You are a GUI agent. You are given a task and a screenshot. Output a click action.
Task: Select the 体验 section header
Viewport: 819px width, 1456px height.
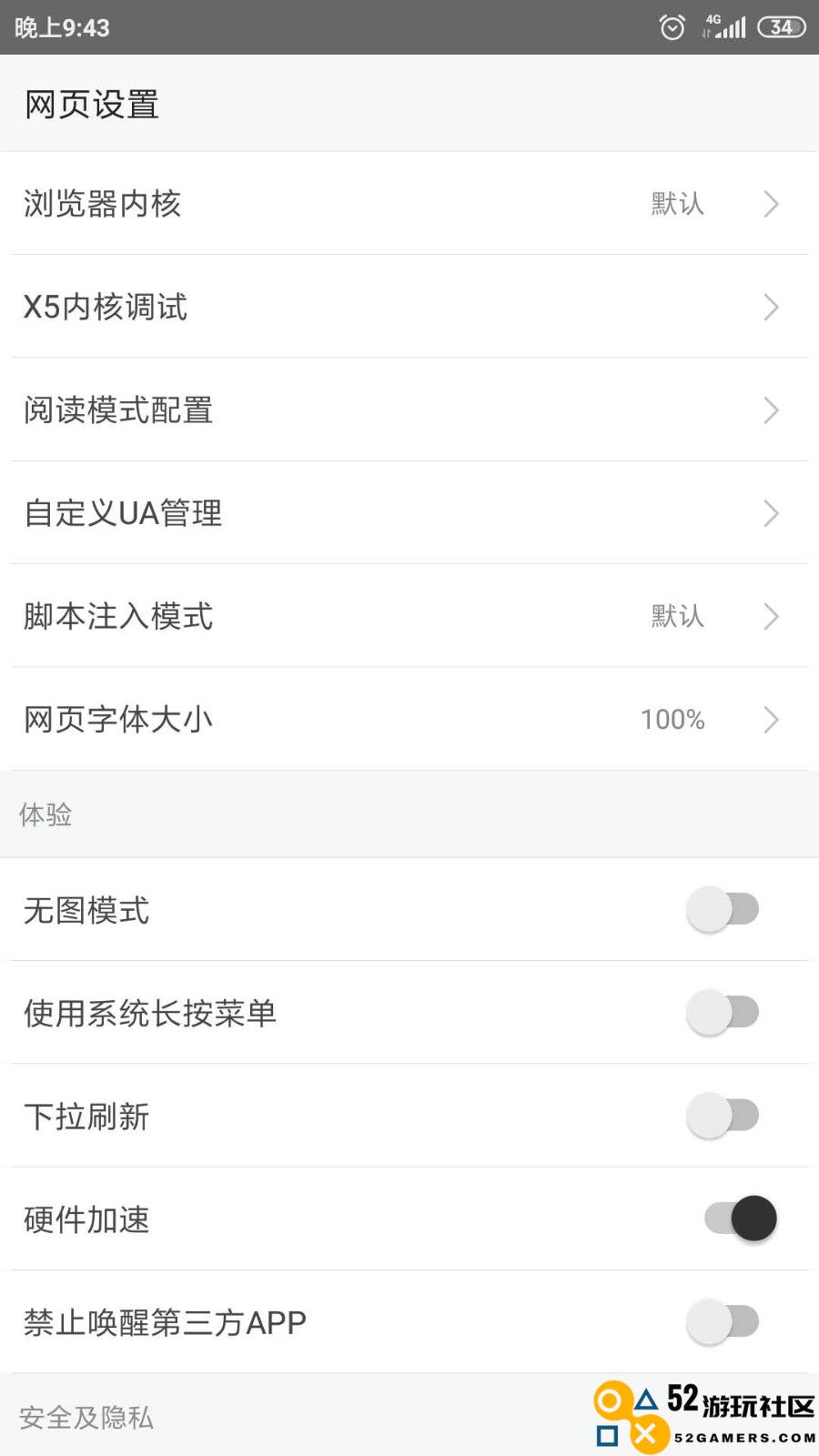click(47, 814)
